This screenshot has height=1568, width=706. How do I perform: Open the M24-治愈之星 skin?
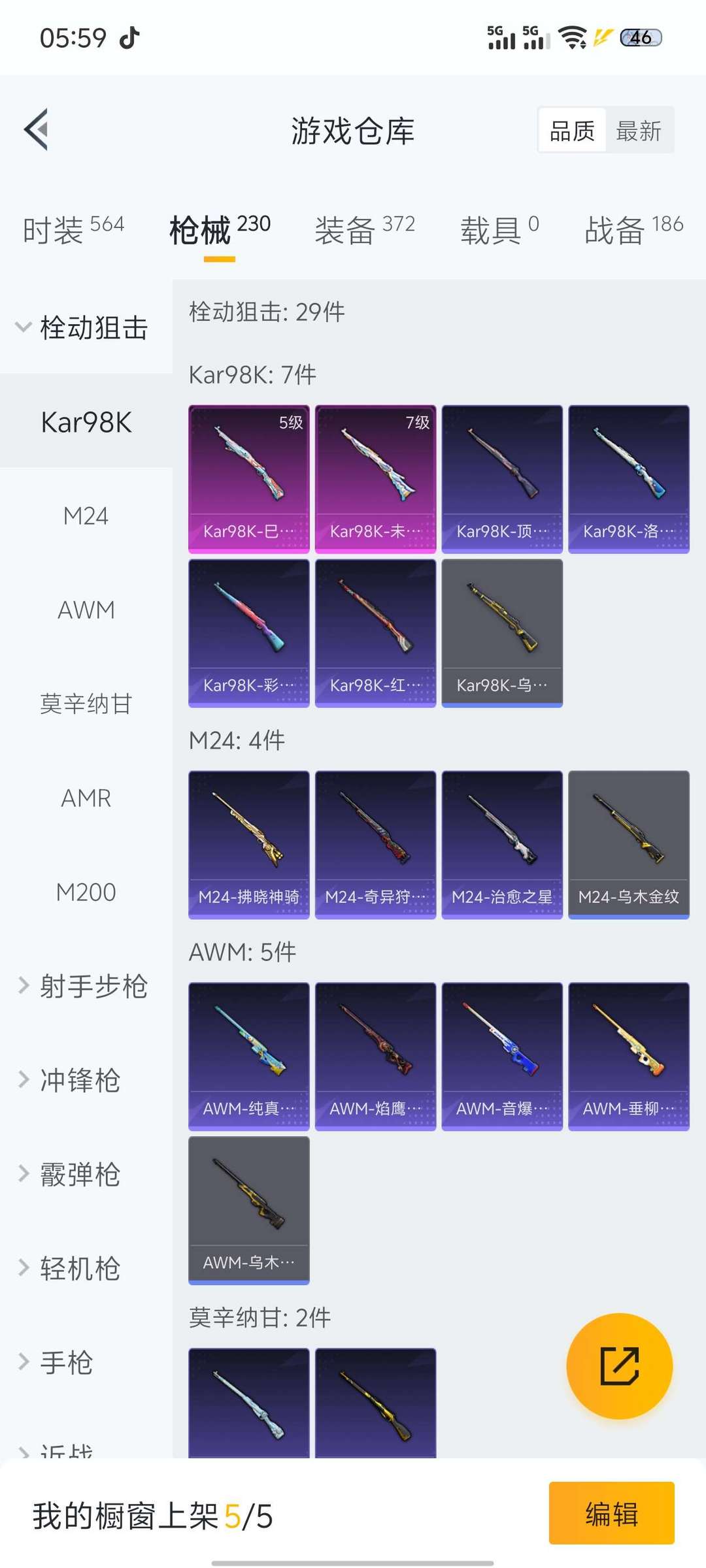[502, 845]
